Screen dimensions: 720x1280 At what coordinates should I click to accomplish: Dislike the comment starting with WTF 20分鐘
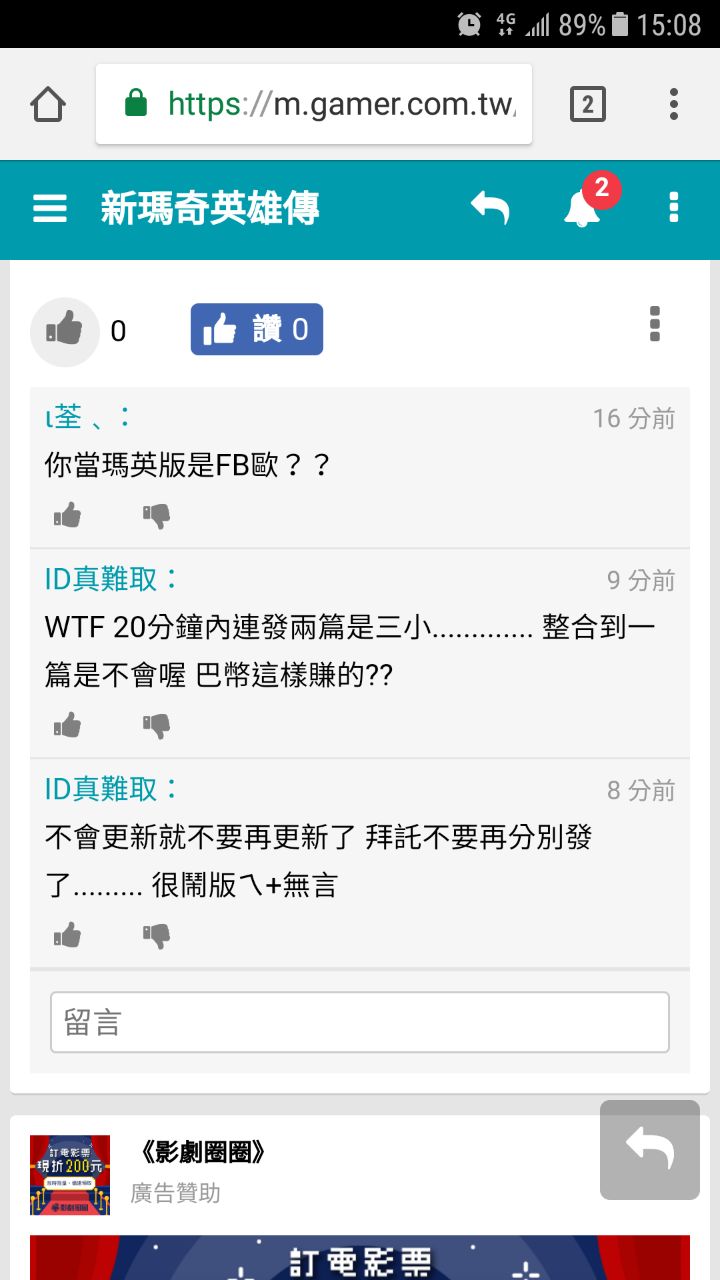[156, 726]
